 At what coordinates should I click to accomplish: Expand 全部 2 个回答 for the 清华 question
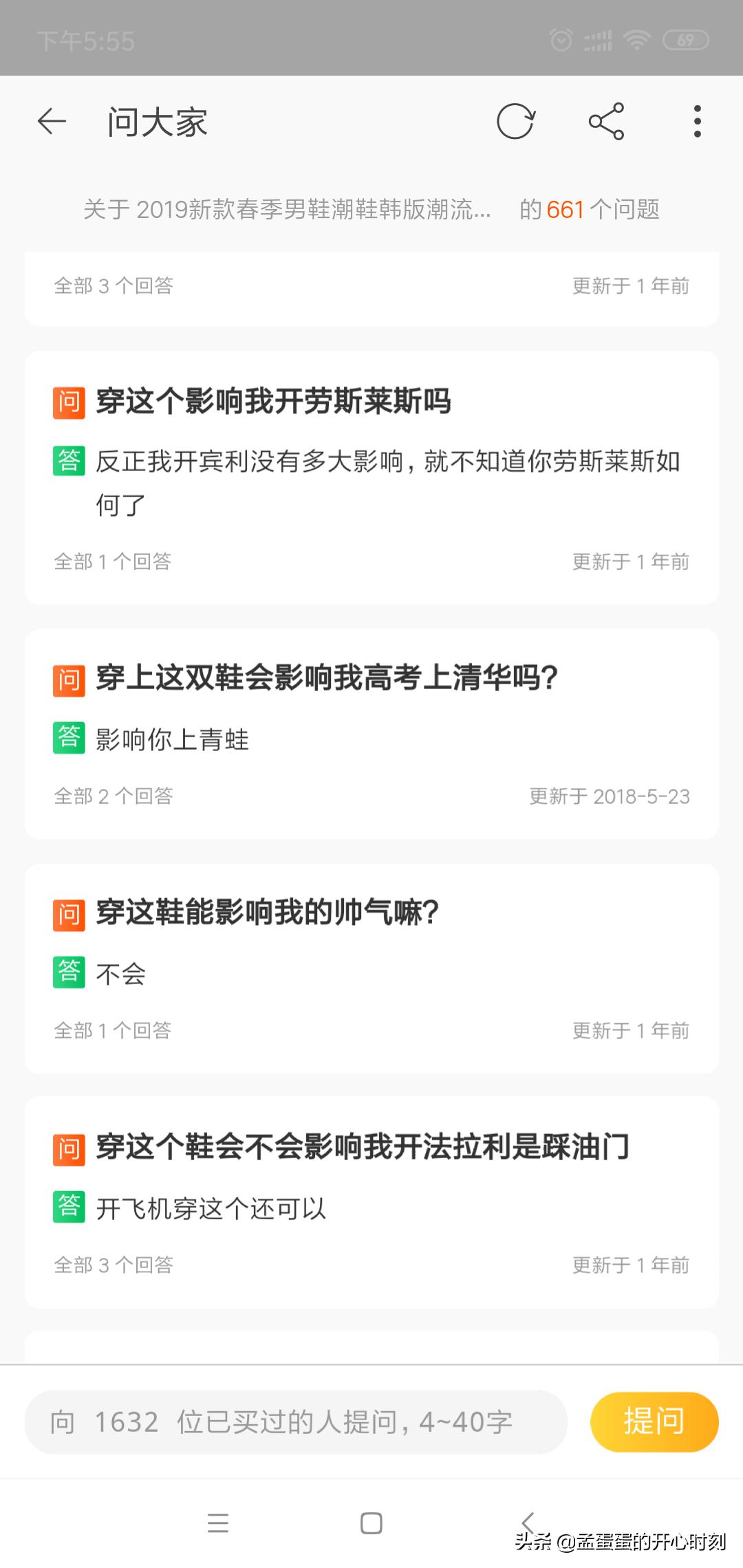tap(114, 796)
